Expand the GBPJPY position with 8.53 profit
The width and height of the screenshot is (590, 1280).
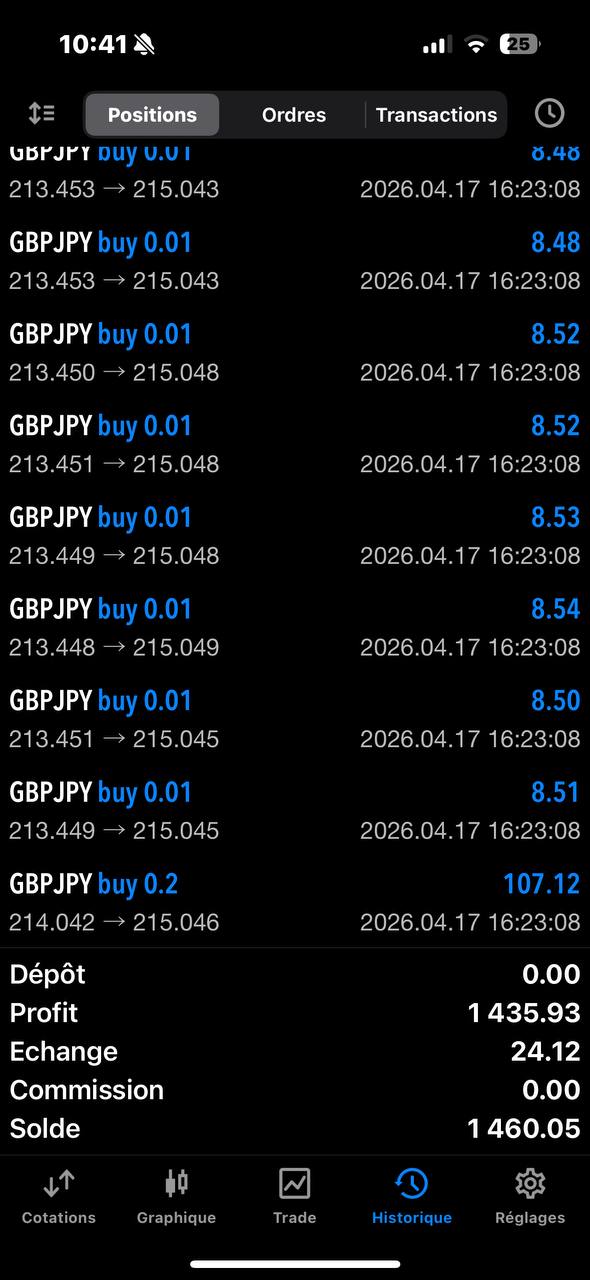(295, 535)
